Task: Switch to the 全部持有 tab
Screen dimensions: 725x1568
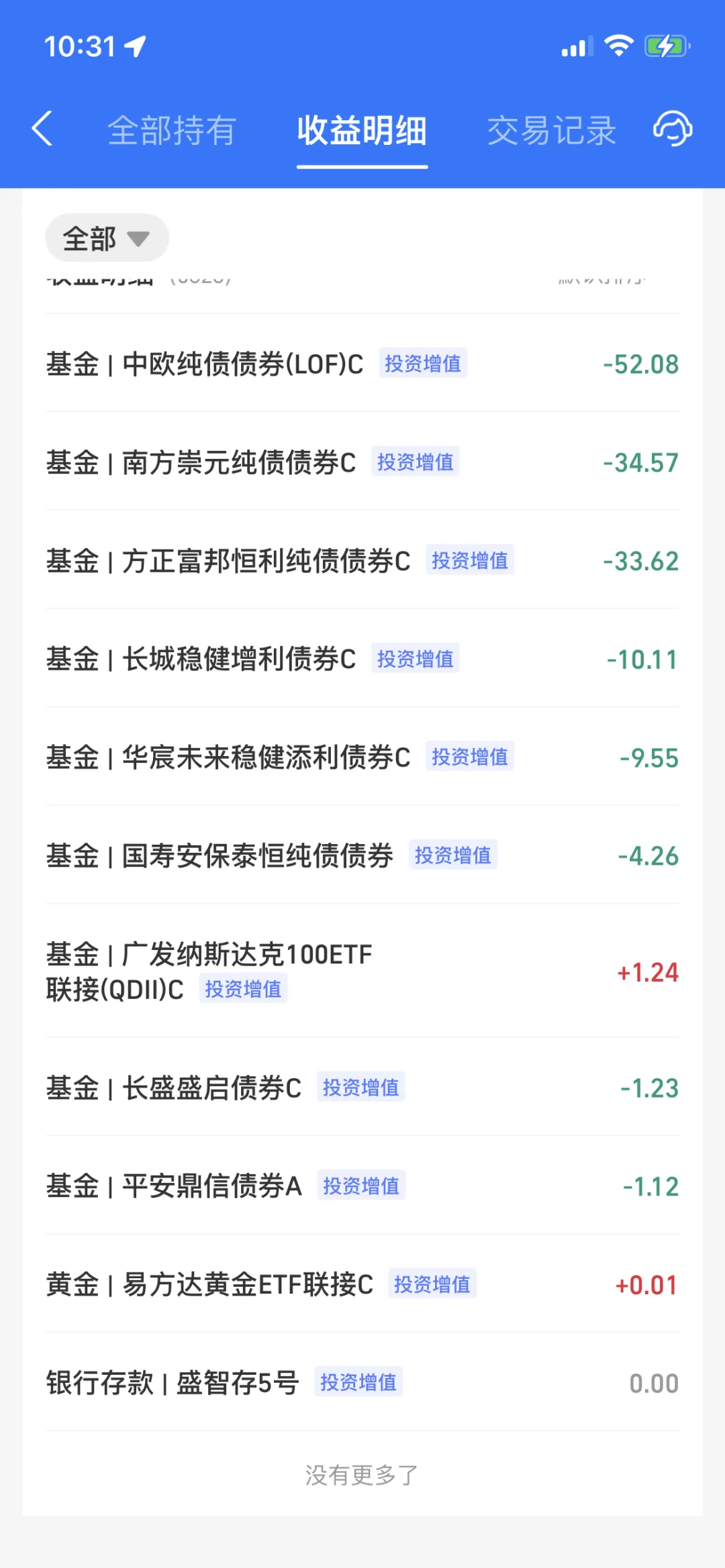Action: [x=172, y=130]
